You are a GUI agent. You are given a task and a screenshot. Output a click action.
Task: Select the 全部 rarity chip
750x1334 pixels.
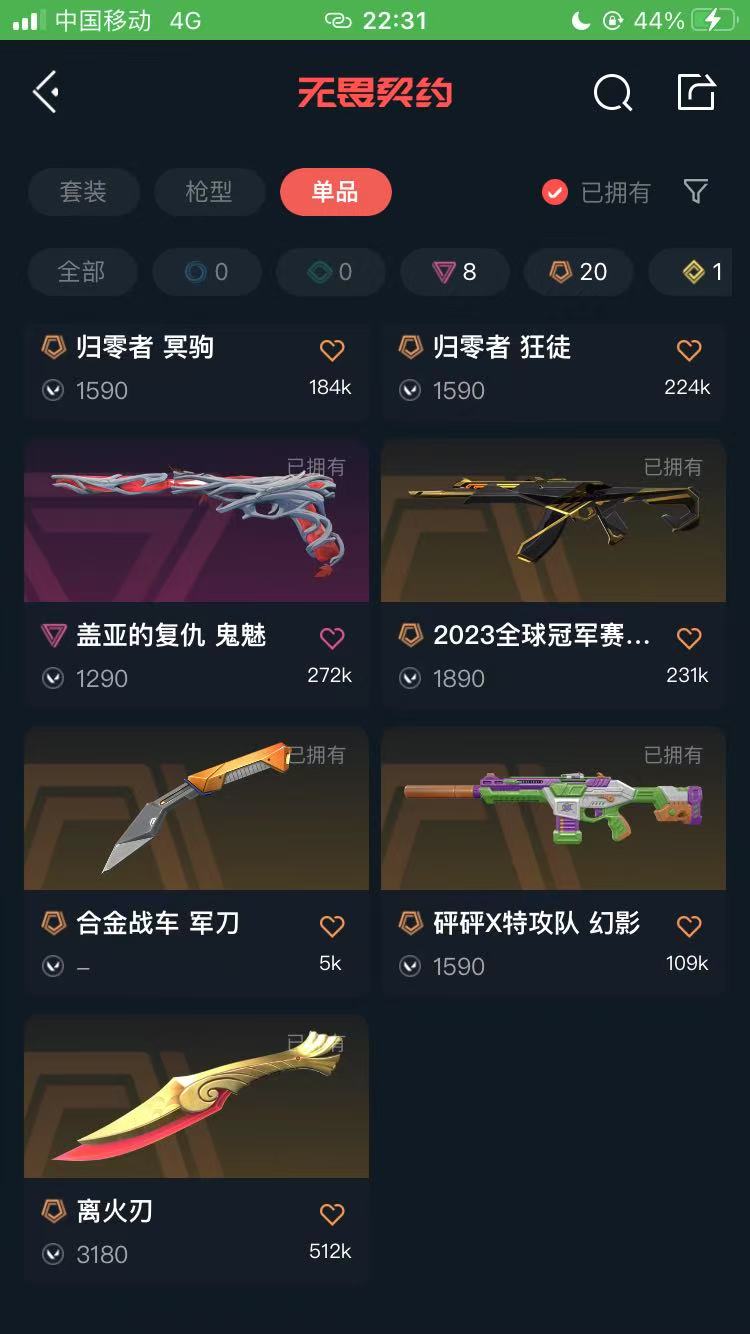coord(82,272)
